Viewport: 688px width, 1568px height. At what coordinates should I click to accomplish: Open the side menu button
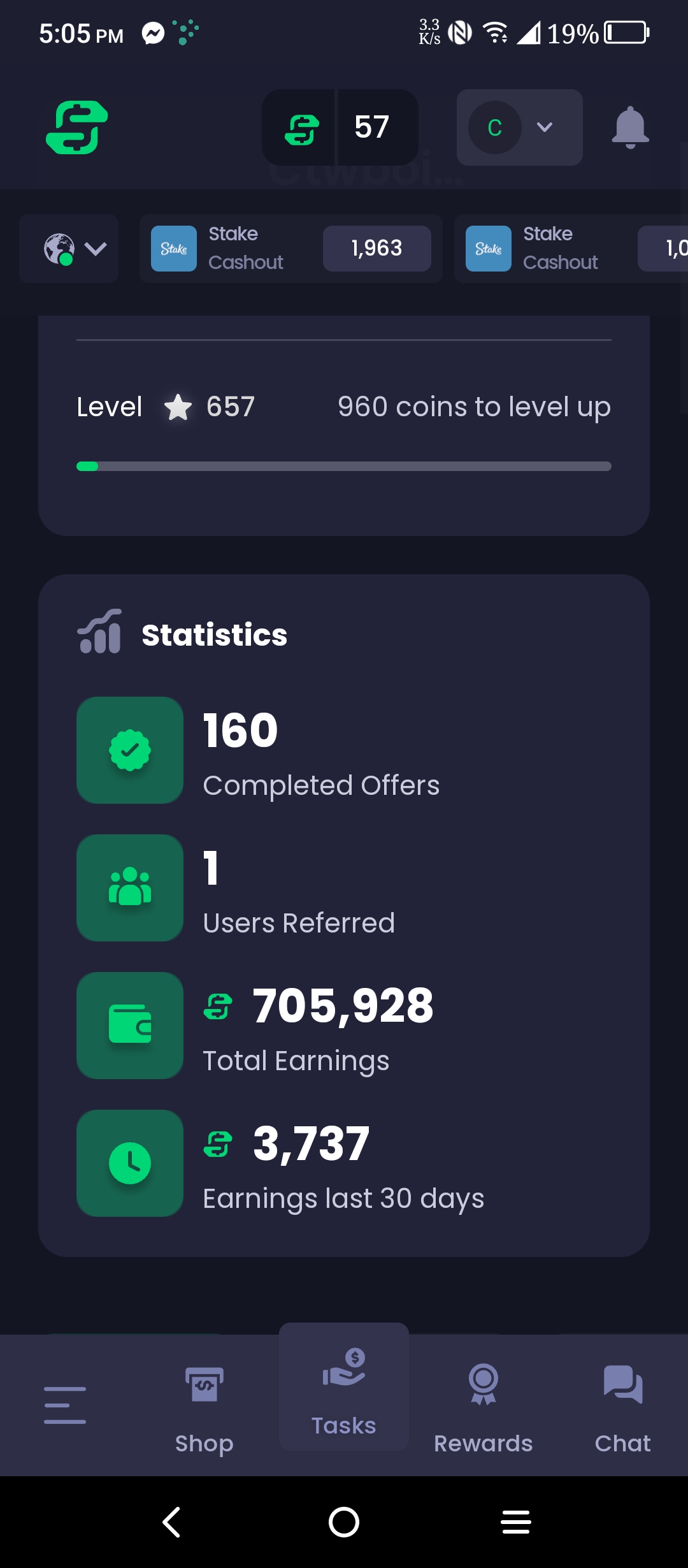[65, 1405]
